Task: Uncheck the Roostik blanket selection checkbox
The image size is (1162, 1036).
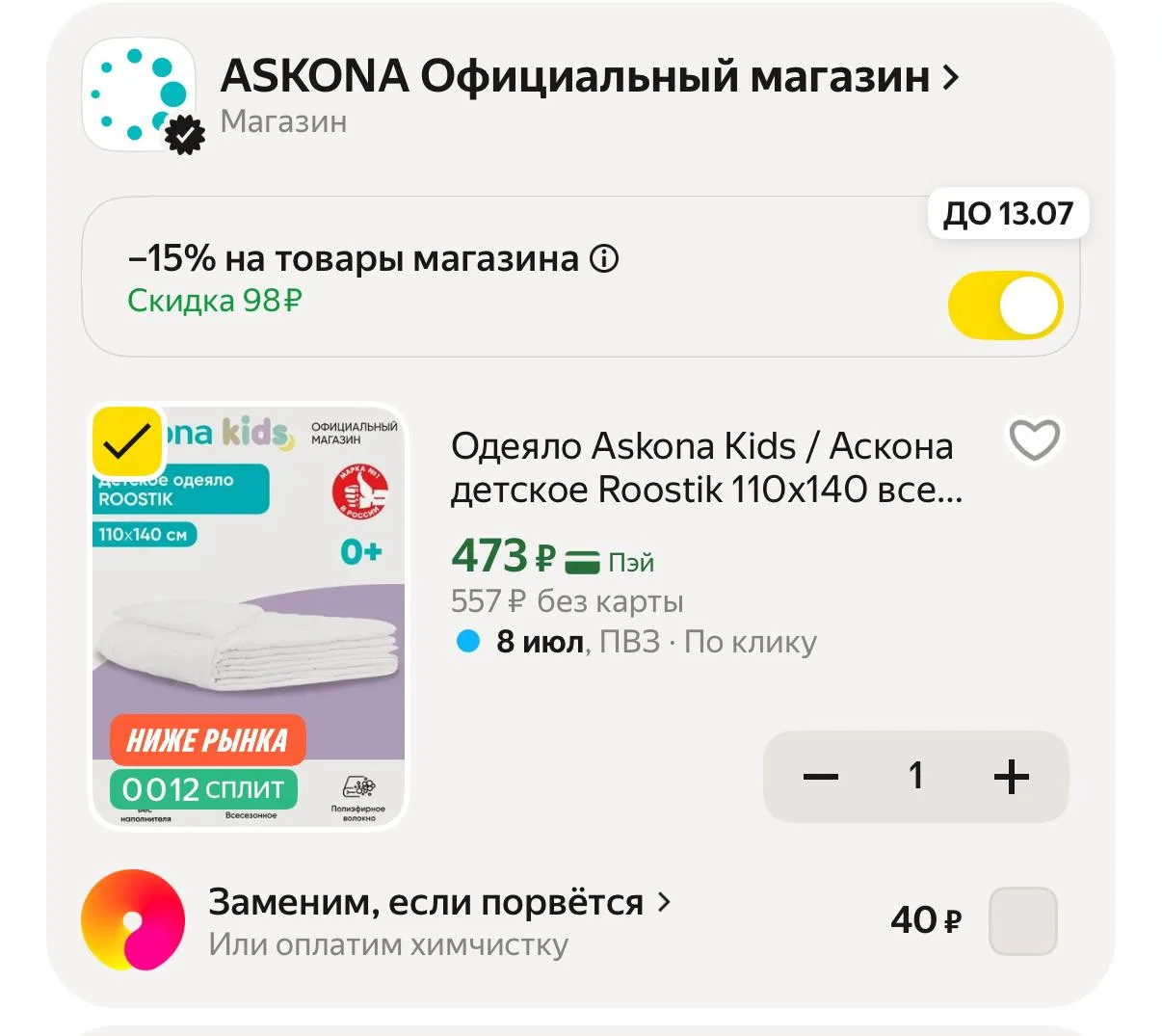Action: tap(127, 440)
